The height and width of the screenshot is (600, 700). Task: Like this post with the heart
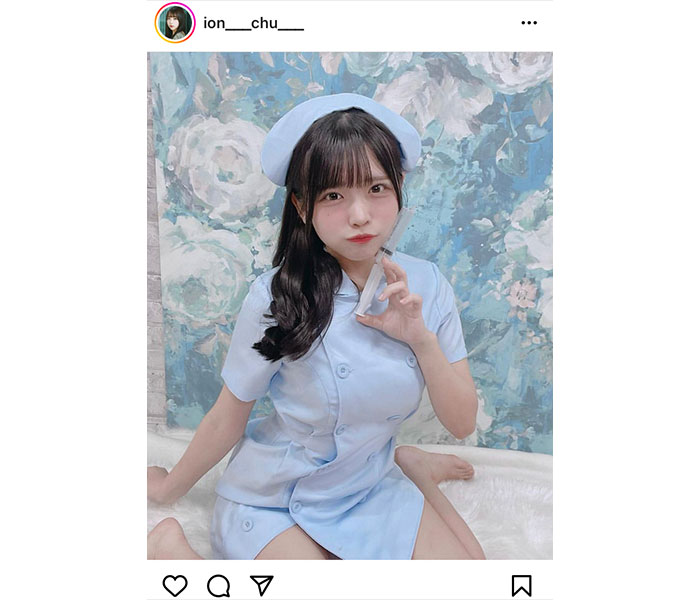175,585
